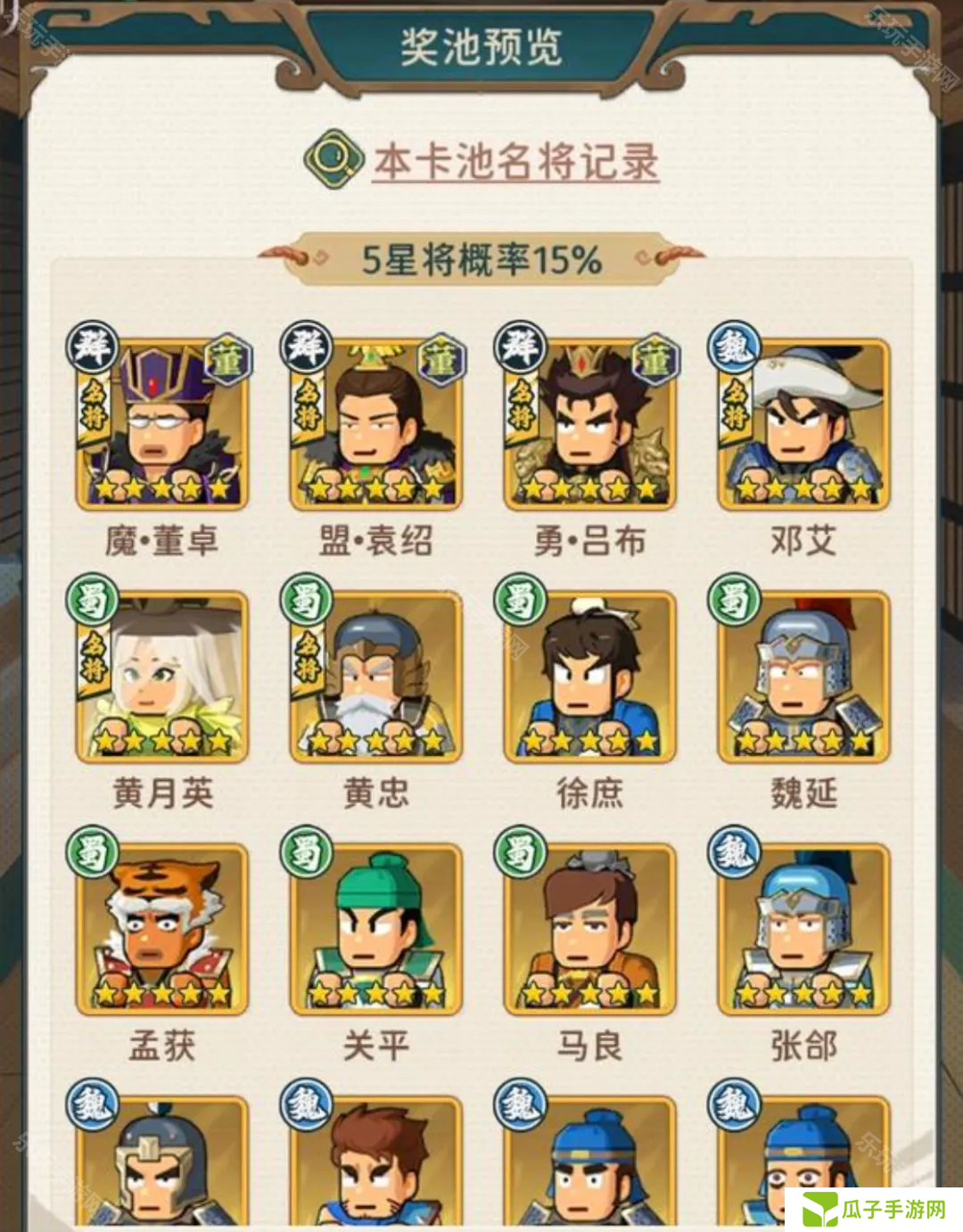963x1232 pixels.
Task: Select hero card 勇·吕布
Action: pyautogui.click(x=589, y=423)
